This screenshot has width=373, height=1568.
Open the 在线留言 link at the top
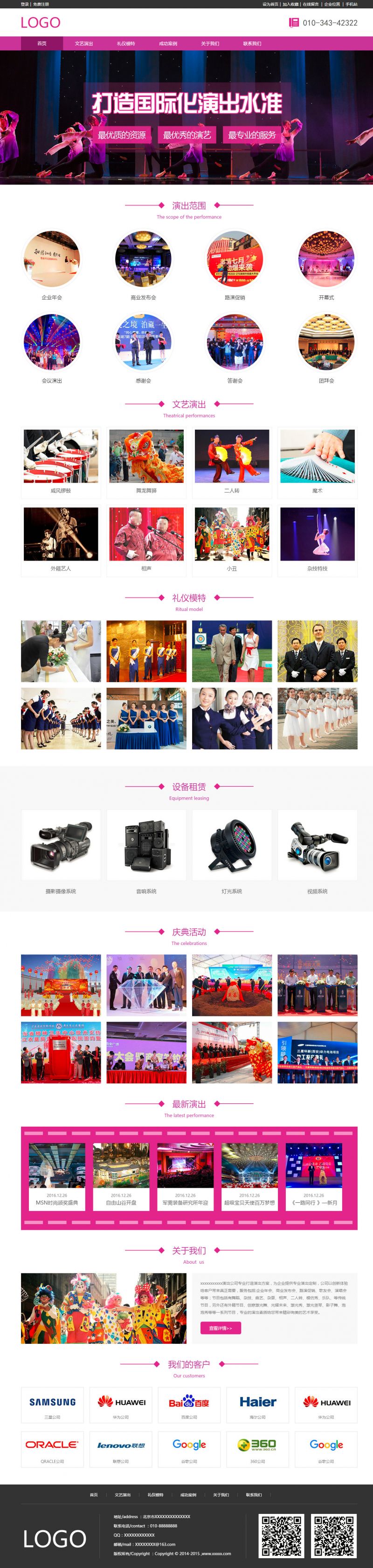pos(310,4)
